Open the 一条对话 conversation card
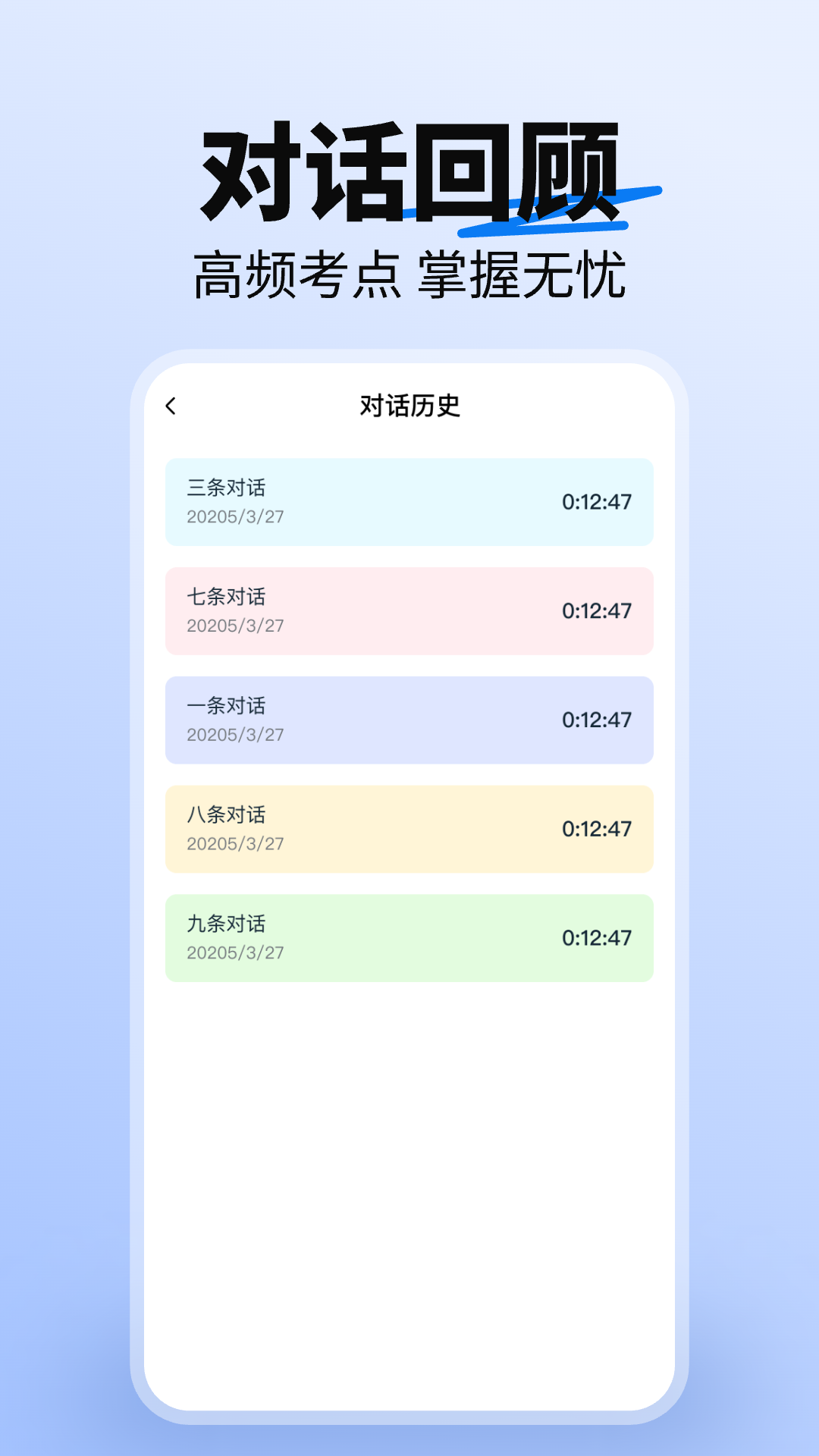The height and width of the screenshot is (1456, 819). pyautogui.click(x=409, y=720)
